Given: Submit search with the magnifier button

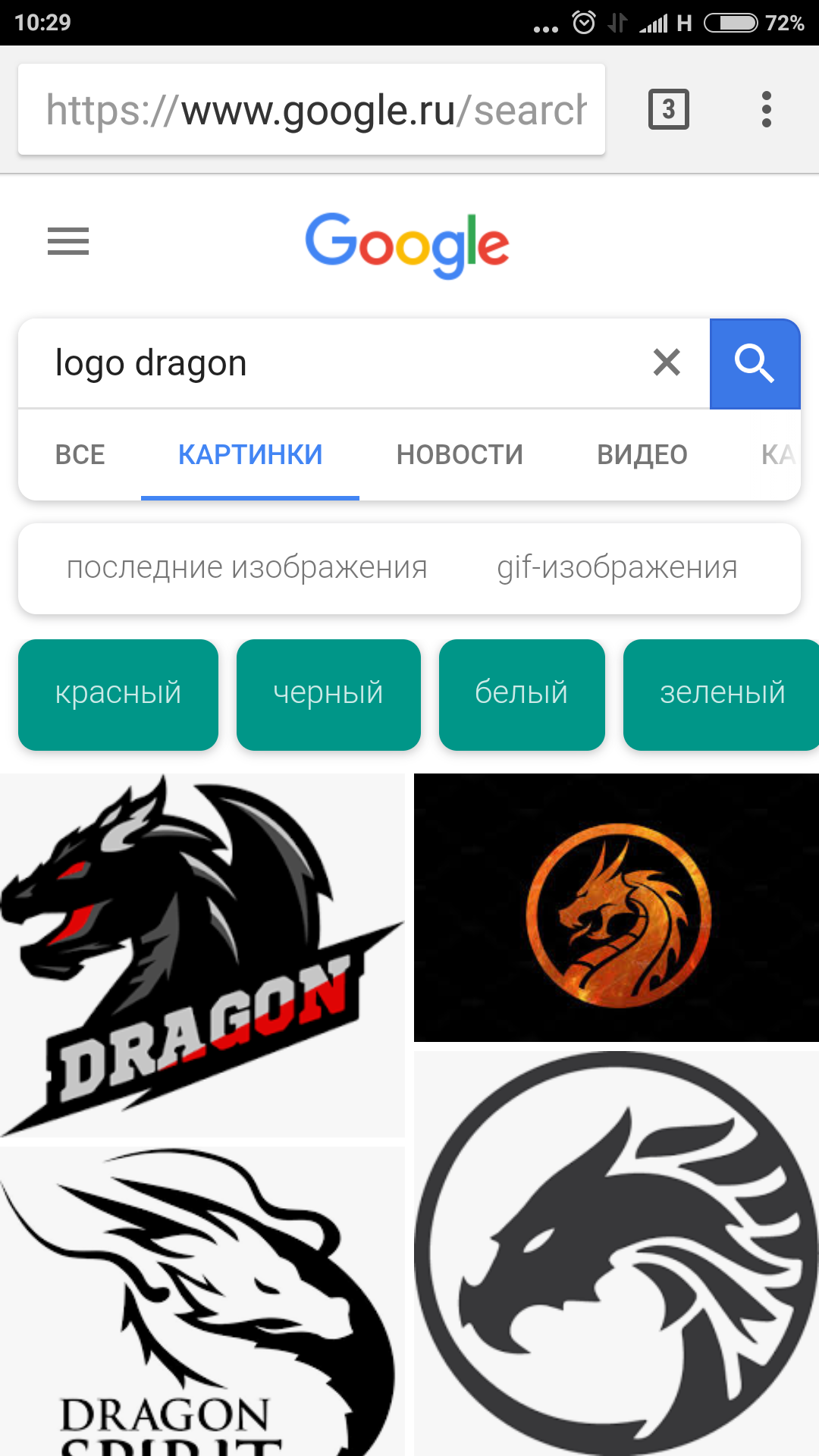Looking at the screenshot, I should pyautogui.click(x=755, y=363).
